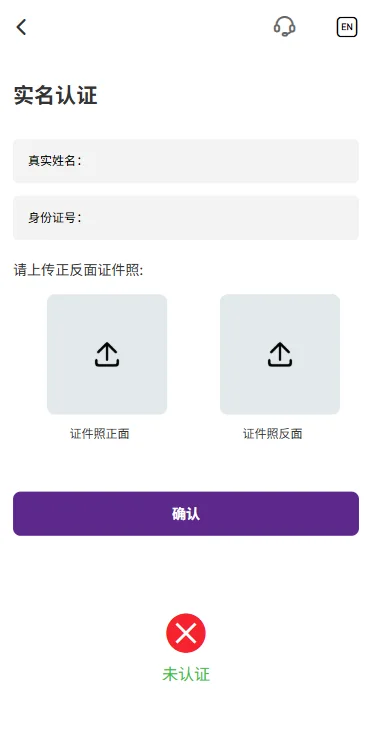The width and height of the screenshot is (373, 747).
Task: Upload the 证件照正面 photo
Action: [107, 354]
